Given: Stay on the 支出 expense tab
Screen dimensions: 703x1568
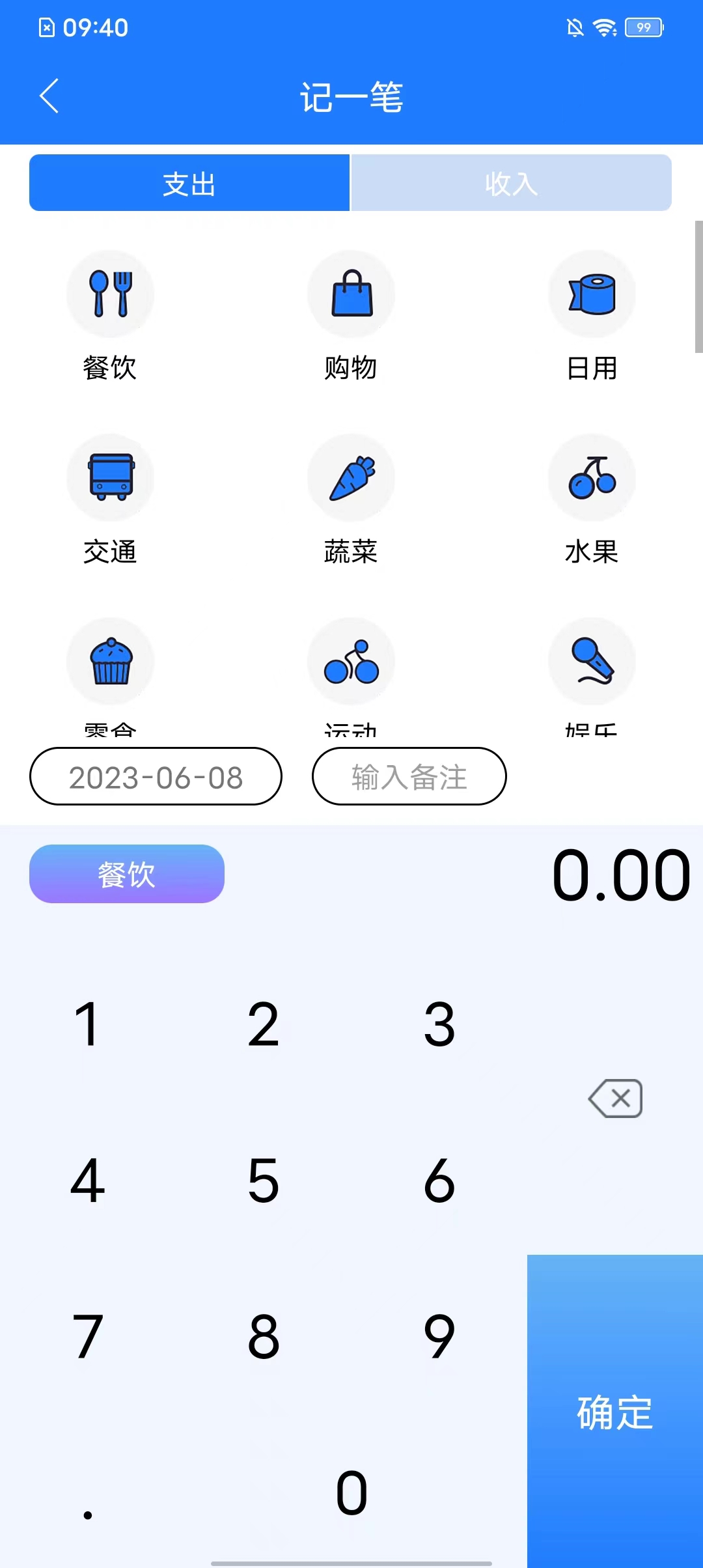Looking at the screenshot, I should click(189, 183).
